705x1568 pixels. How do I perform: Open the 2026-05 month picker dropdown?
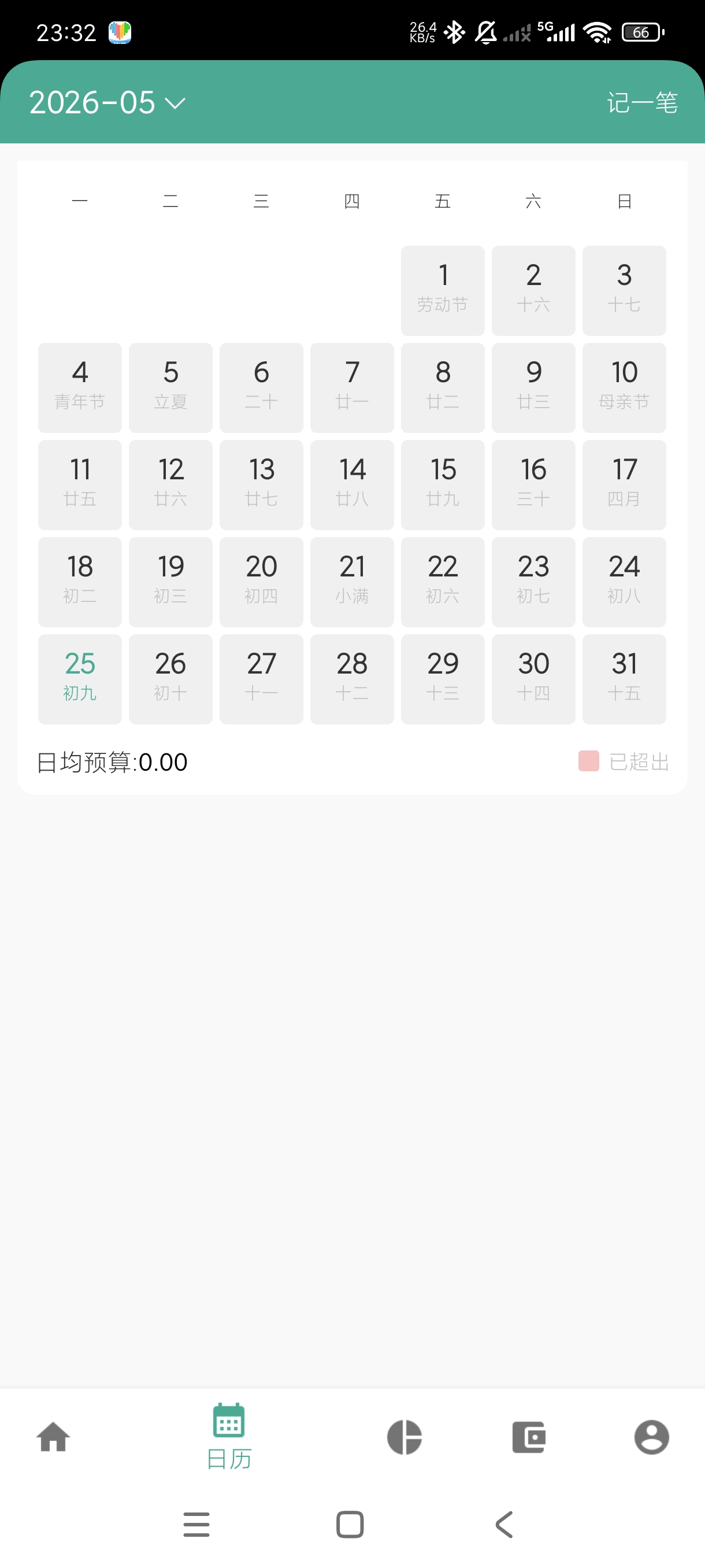pos(107,102)
